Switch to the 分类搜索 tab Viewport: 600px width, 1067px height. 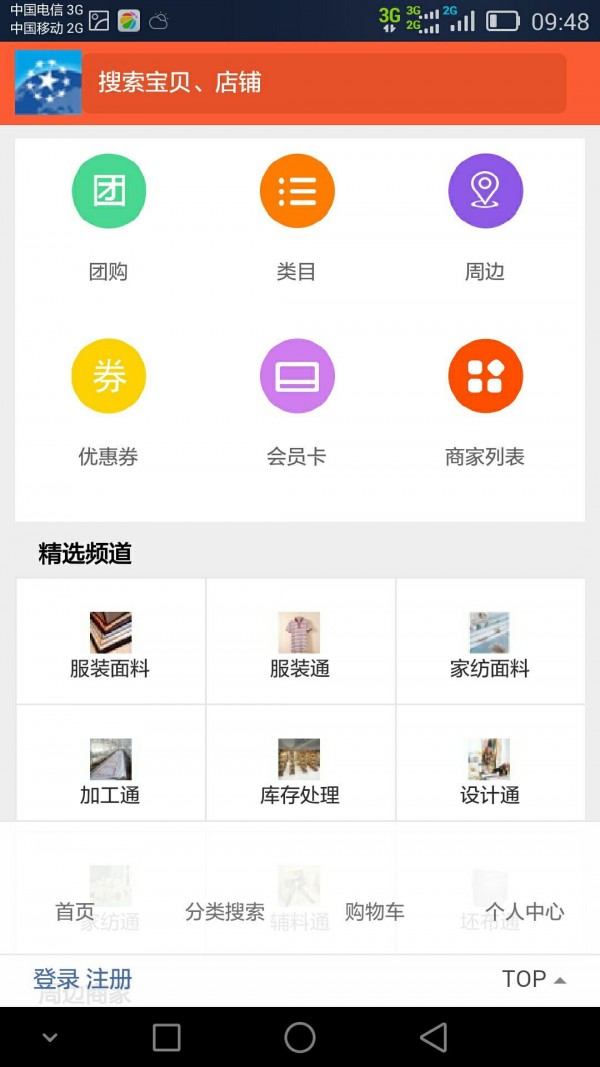click(225, 912)
